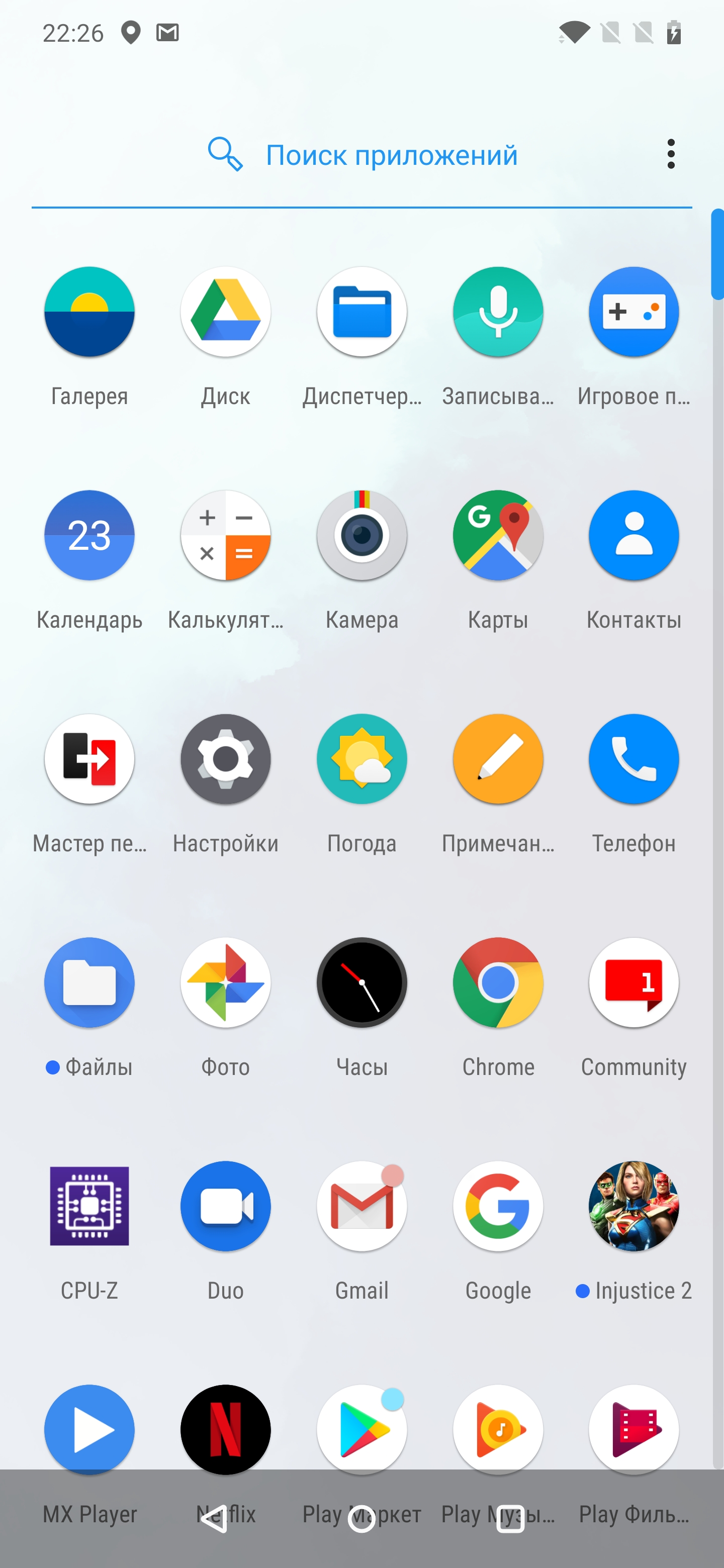Launch Chrome browser
The width and height of the screenshot is (724, 1568).
[497, 983]
